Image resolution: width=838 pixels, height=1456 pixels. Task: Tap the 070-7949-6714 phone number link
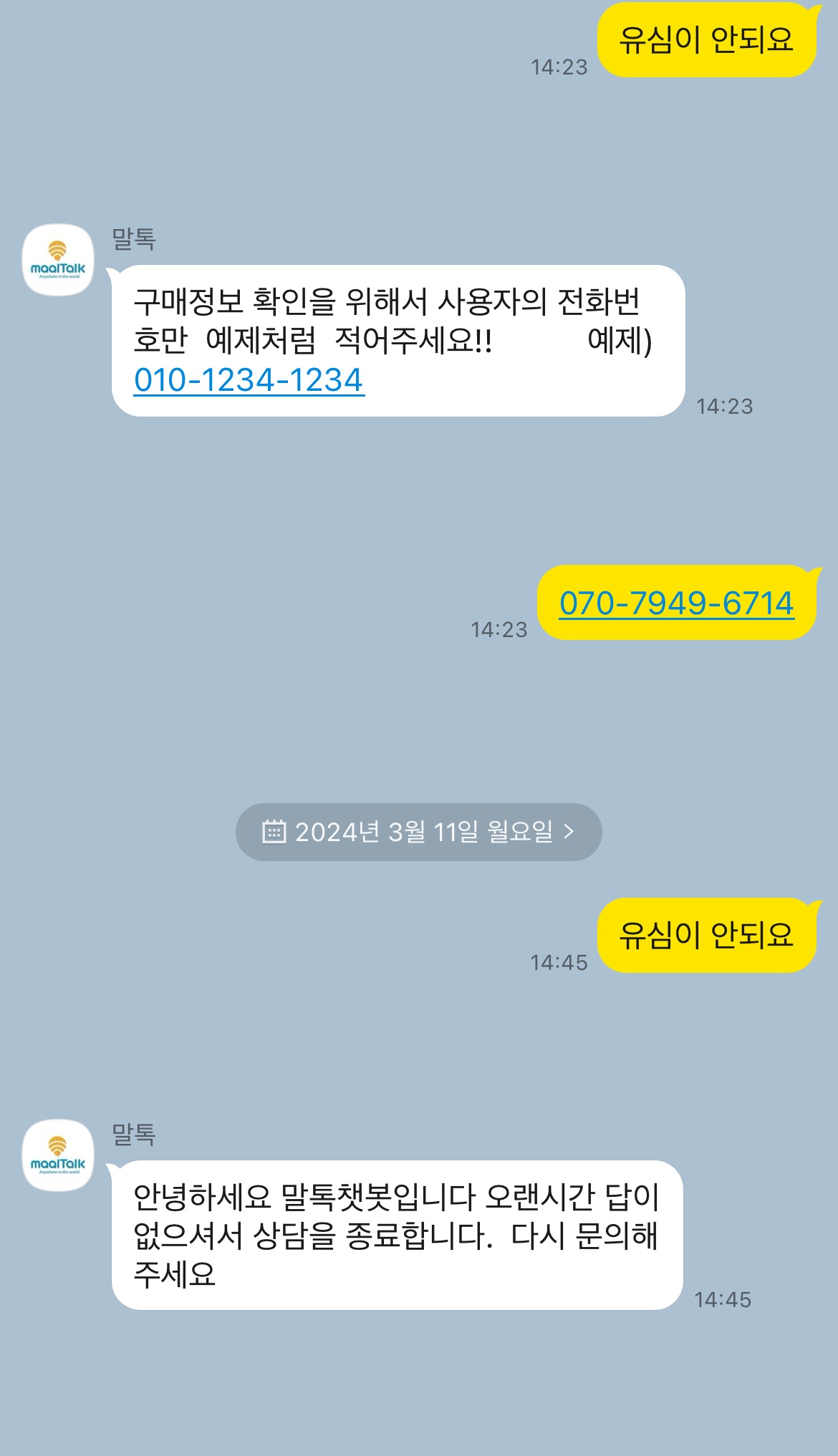676,603
